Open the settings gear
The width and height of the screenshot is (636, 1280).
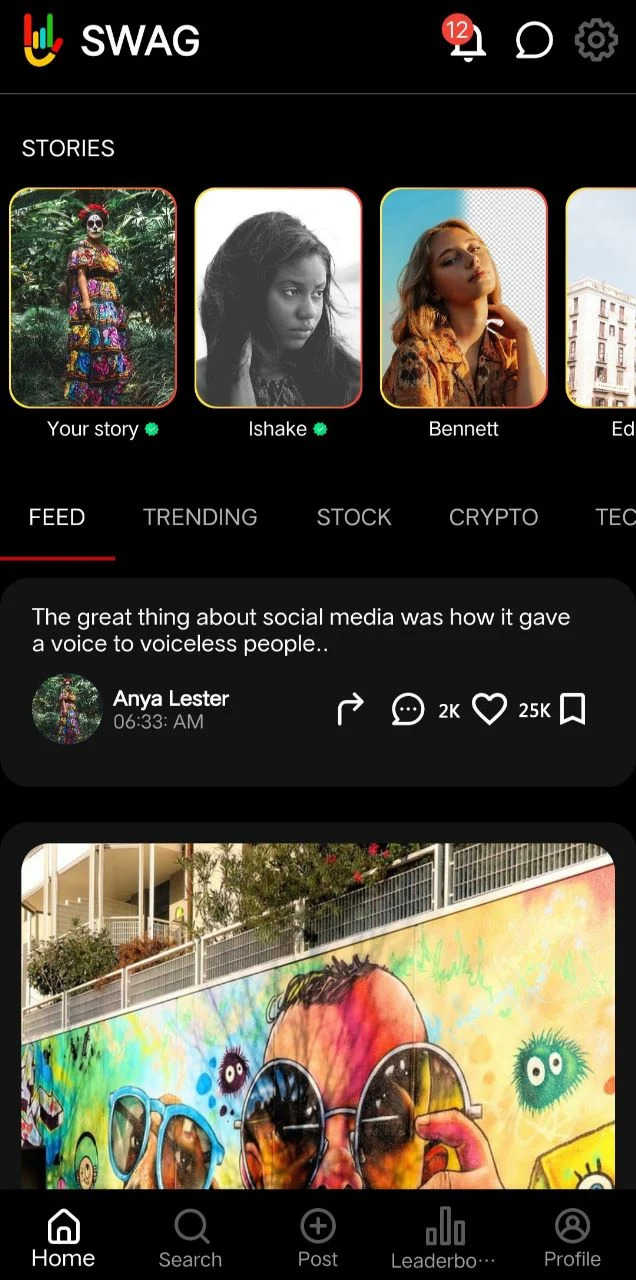click(596, 41)
